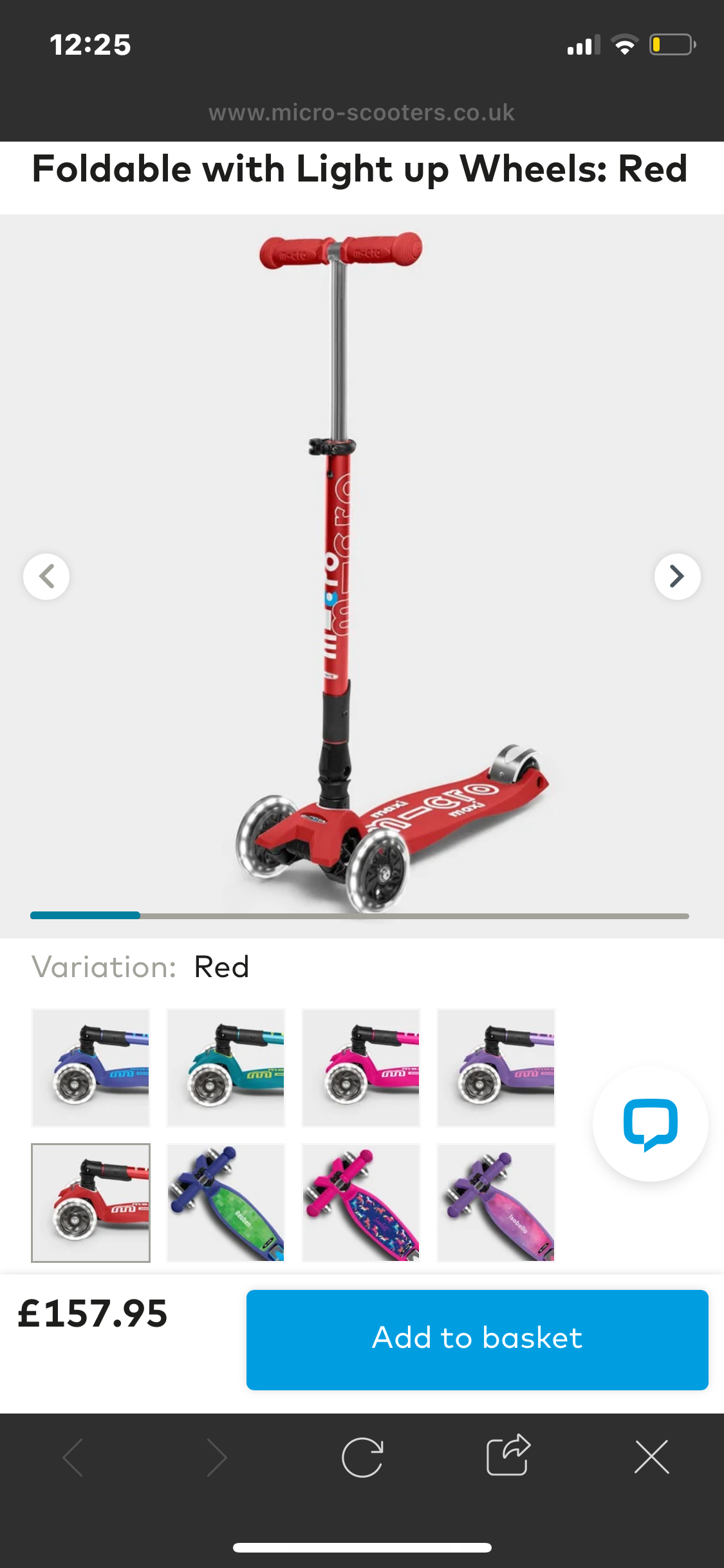Screen dimensions: 724x1568
Task: Choose the pink scooter variation
Action: (361, 1067)
